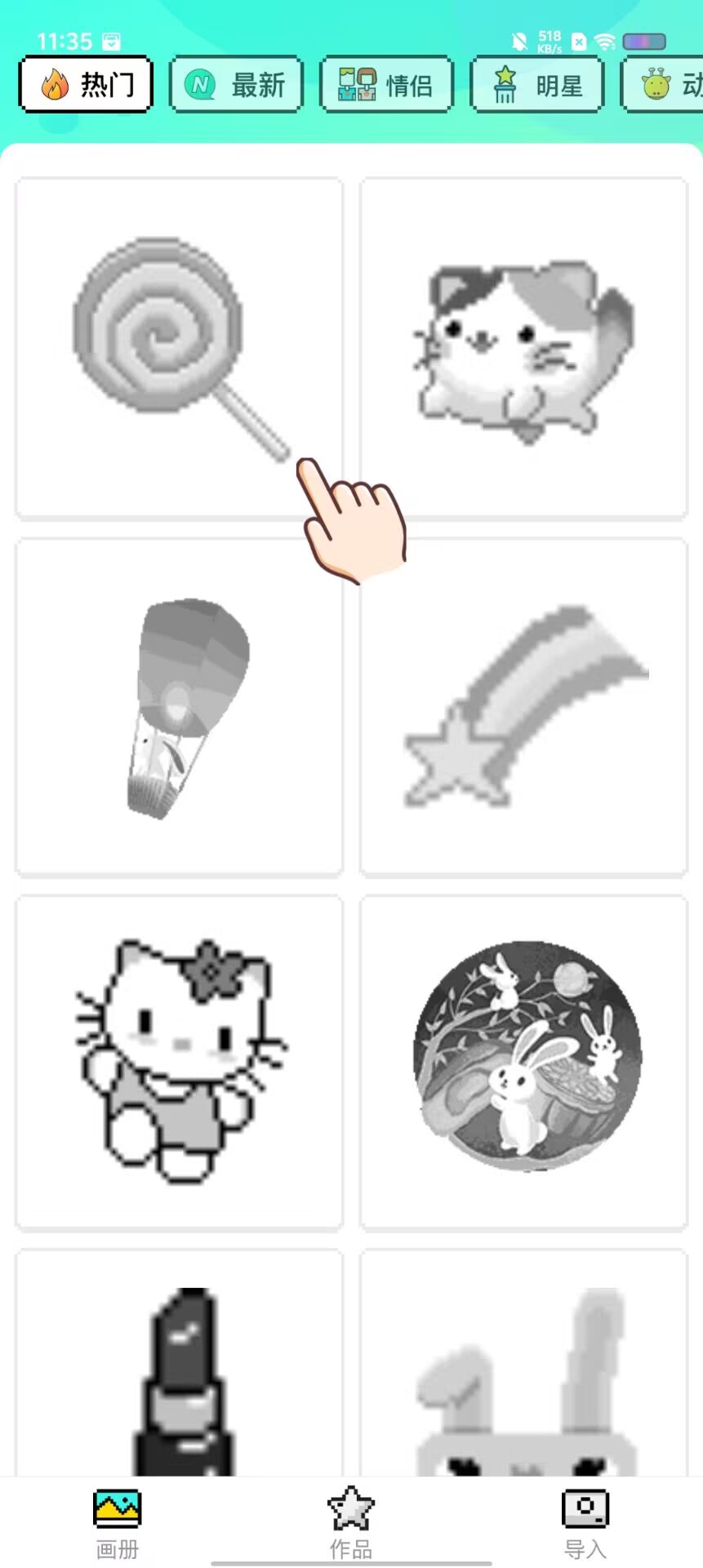Image resolution: width=703 pixels, height=1568 pixels.
Task: Switch to the 最新 category
Action: click(x=236, y=84)
